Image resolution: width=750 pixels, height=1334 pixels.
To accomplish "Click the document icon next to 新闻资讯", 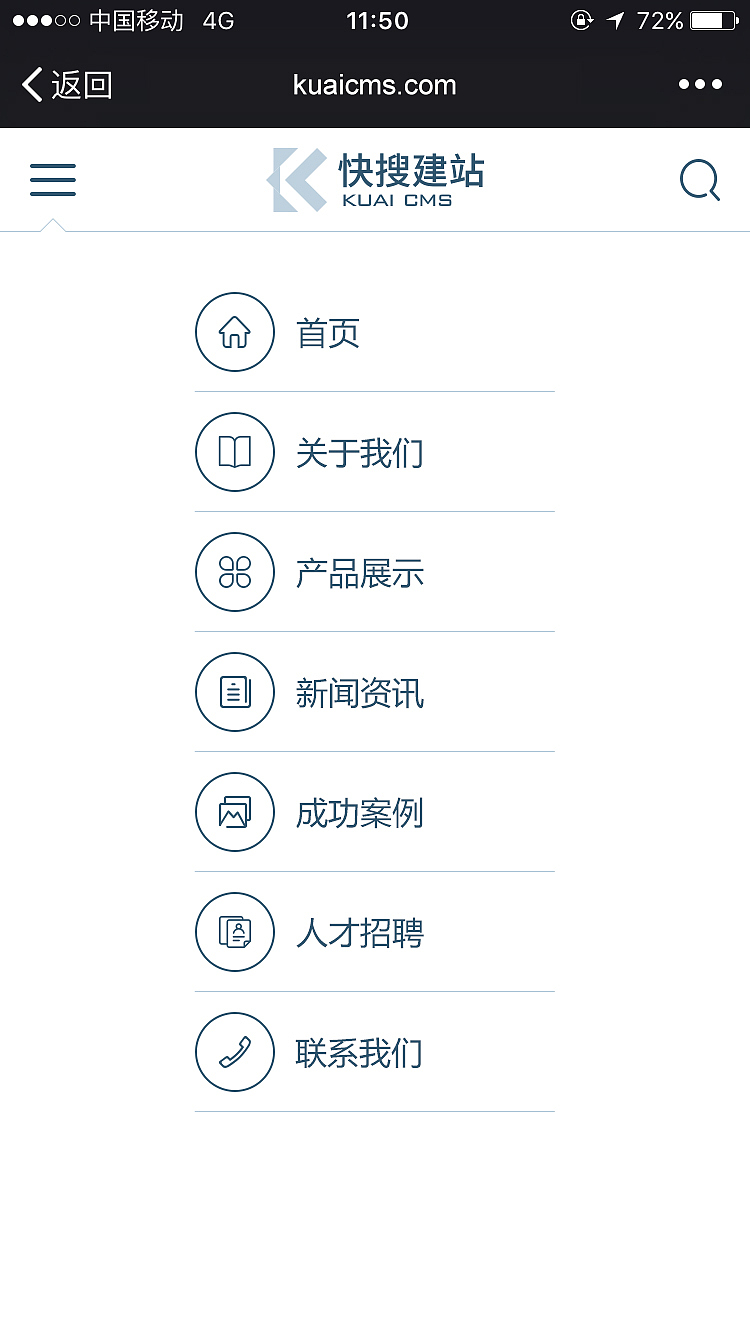I will click(x=235, y=692).
